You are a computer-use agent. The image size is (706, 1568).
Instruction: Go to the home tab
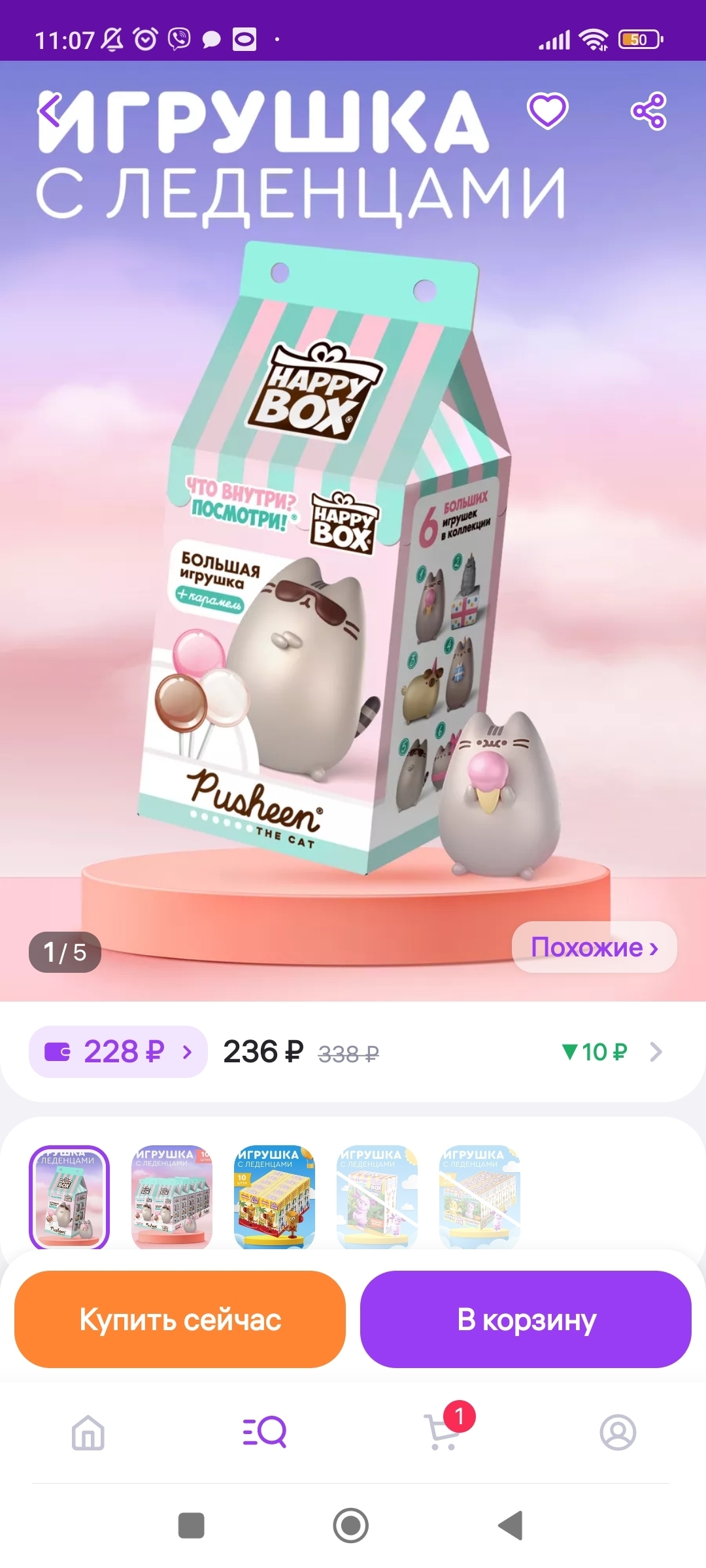point(88,1432)
